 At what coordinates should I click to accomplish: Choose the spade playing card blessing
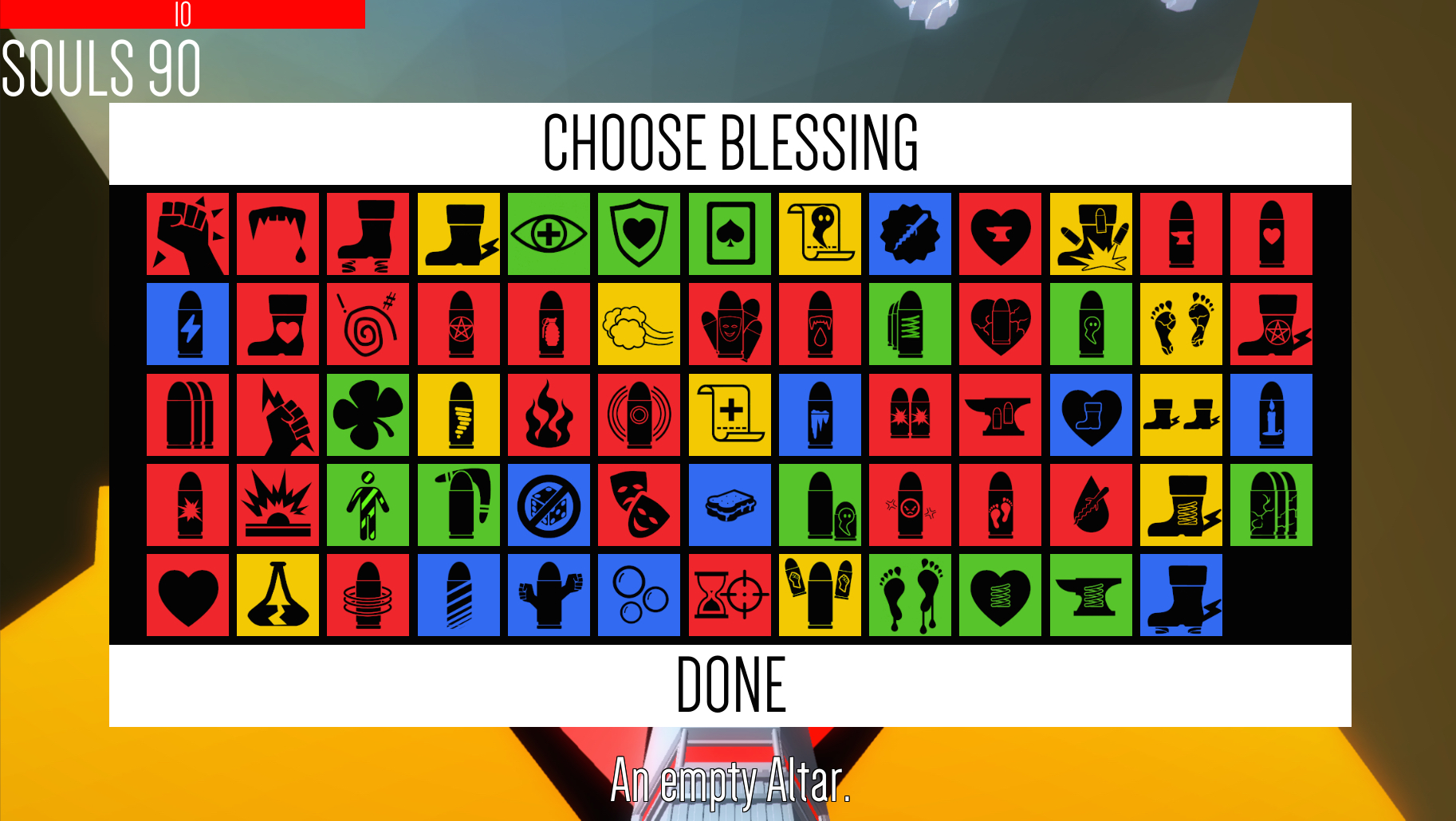[730, 234]
